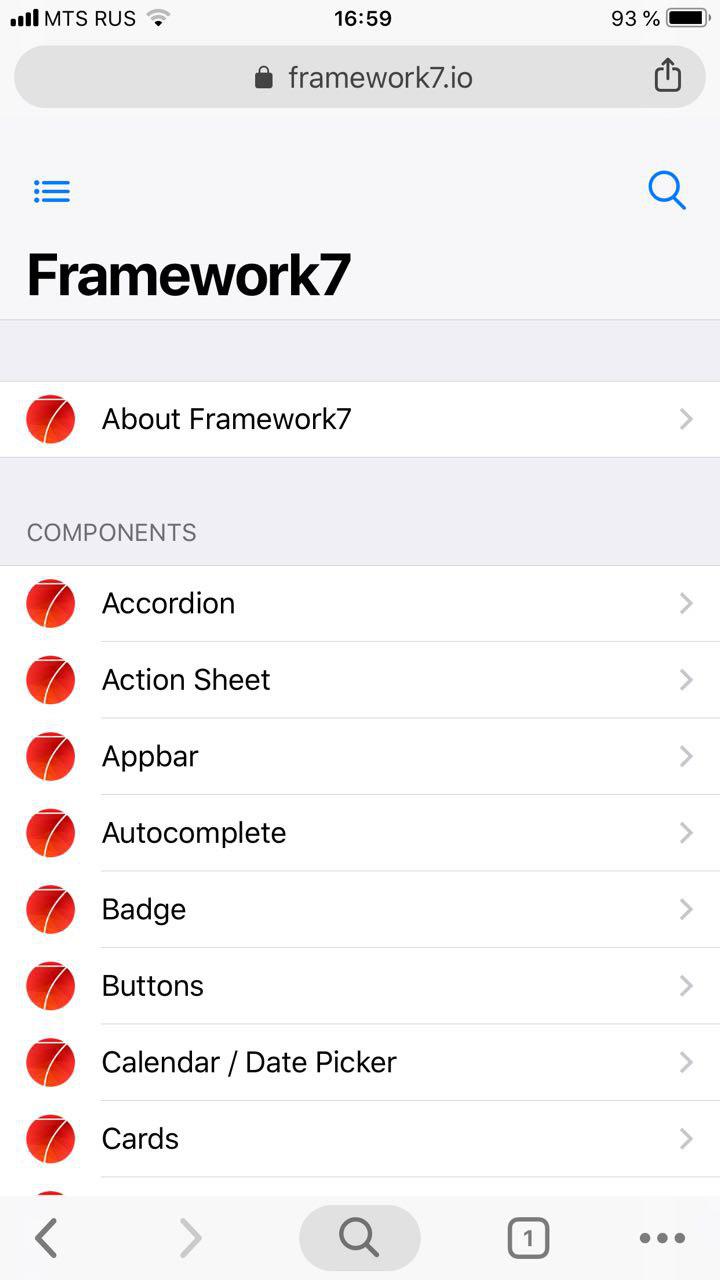
Task: Tap the Framework7 icon beside Cards
Action: pos(50,1138)
